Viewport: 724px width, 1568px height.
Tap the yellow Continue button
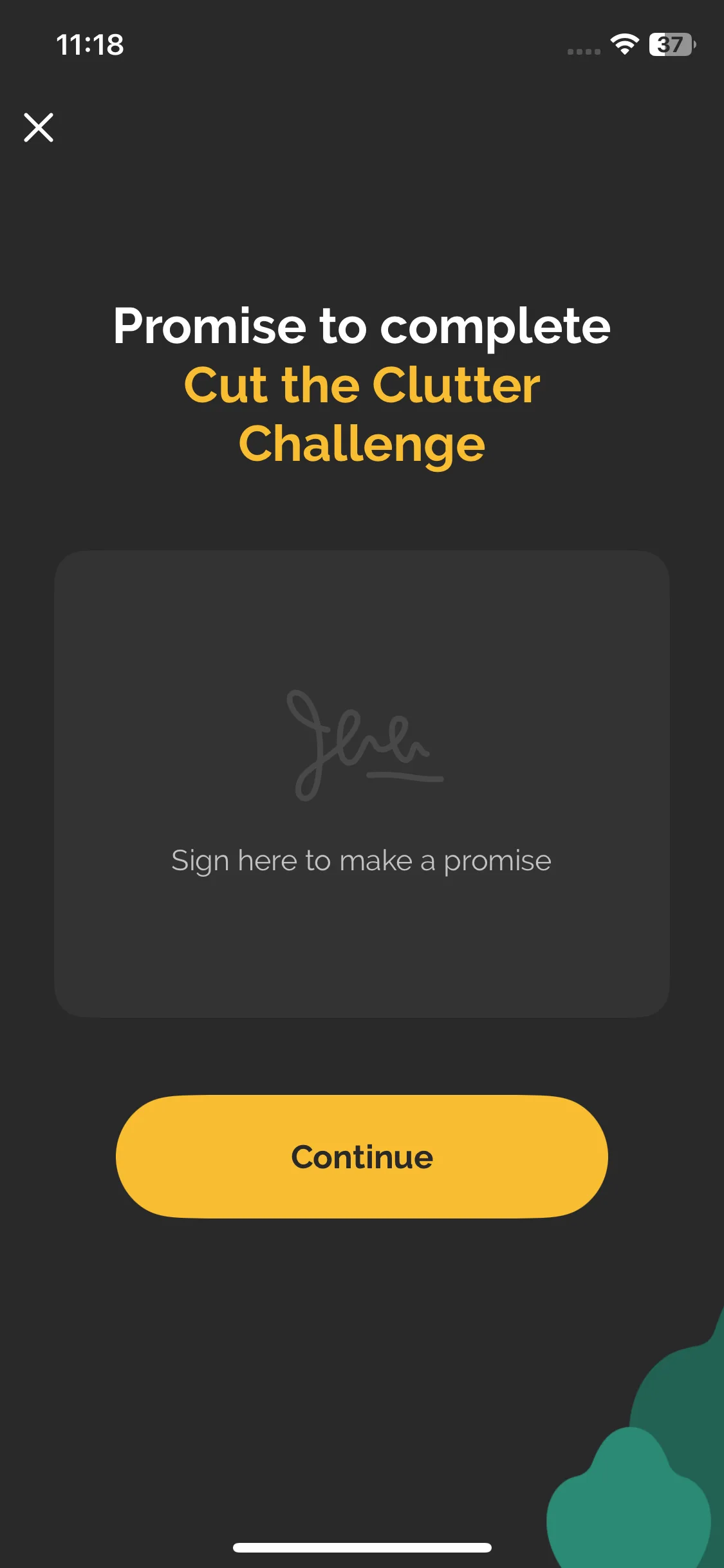tap(362, 1157)
